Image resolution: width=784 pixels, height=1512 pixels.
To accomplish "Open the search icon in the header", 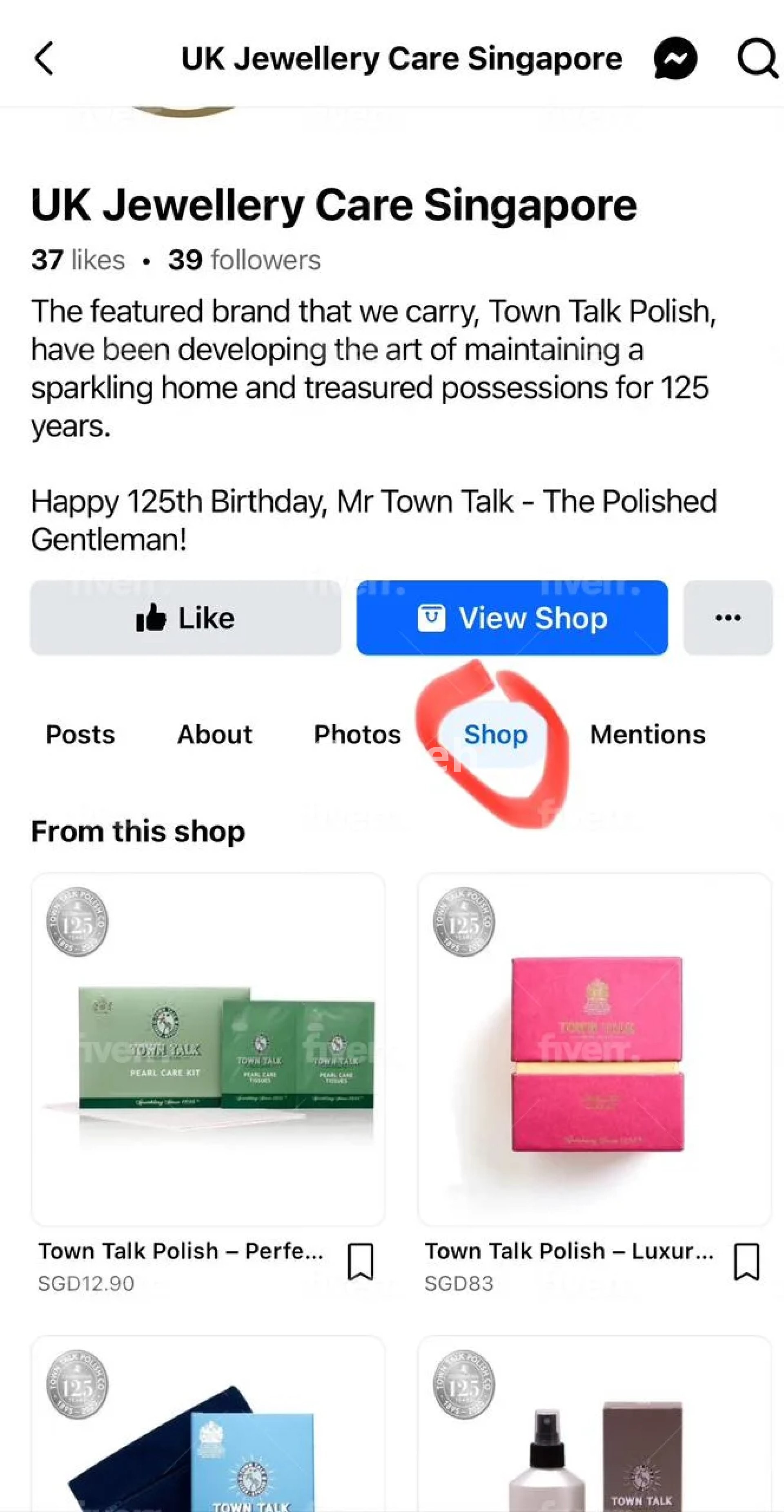I will tap(756, 58).
